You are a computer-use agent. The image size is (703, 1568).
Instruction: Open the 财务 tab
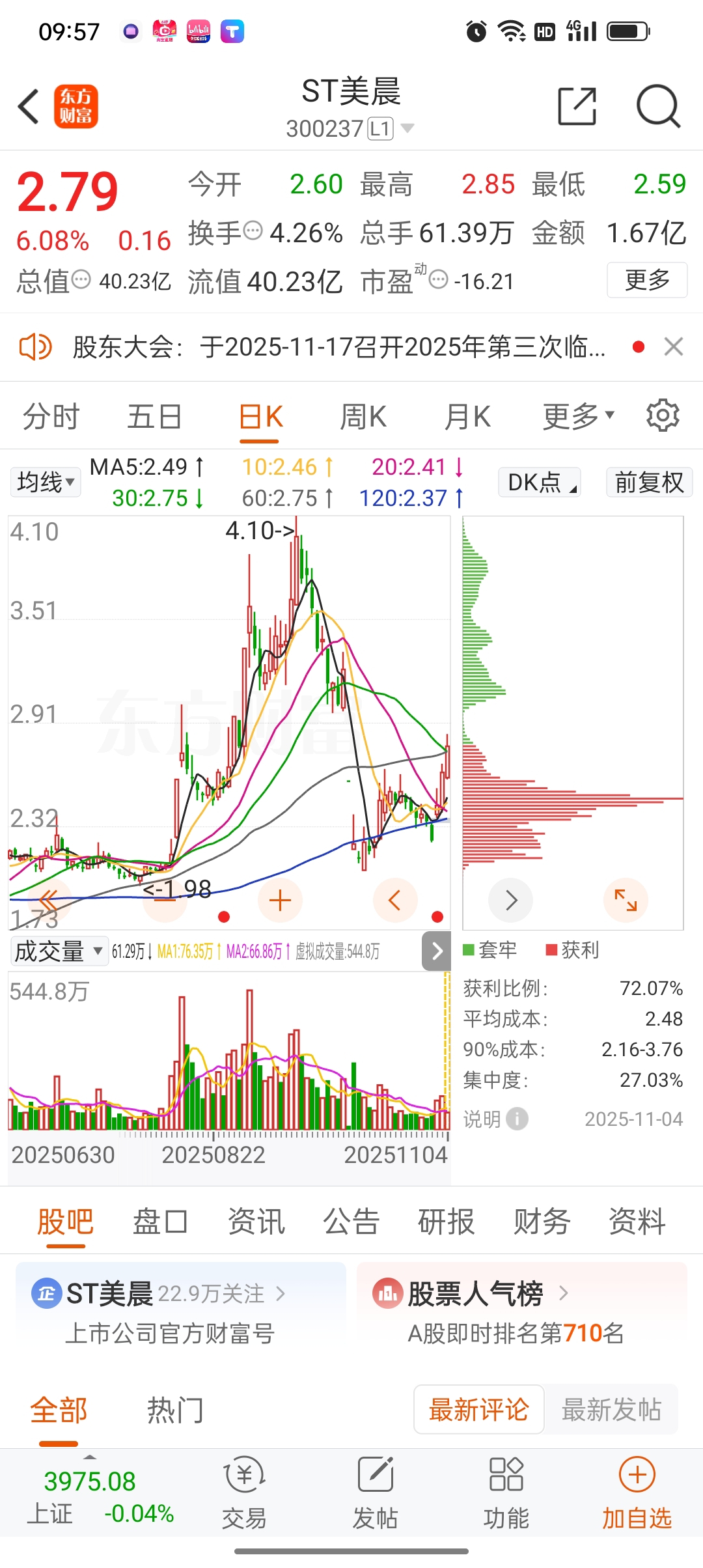pos(542,1221)
